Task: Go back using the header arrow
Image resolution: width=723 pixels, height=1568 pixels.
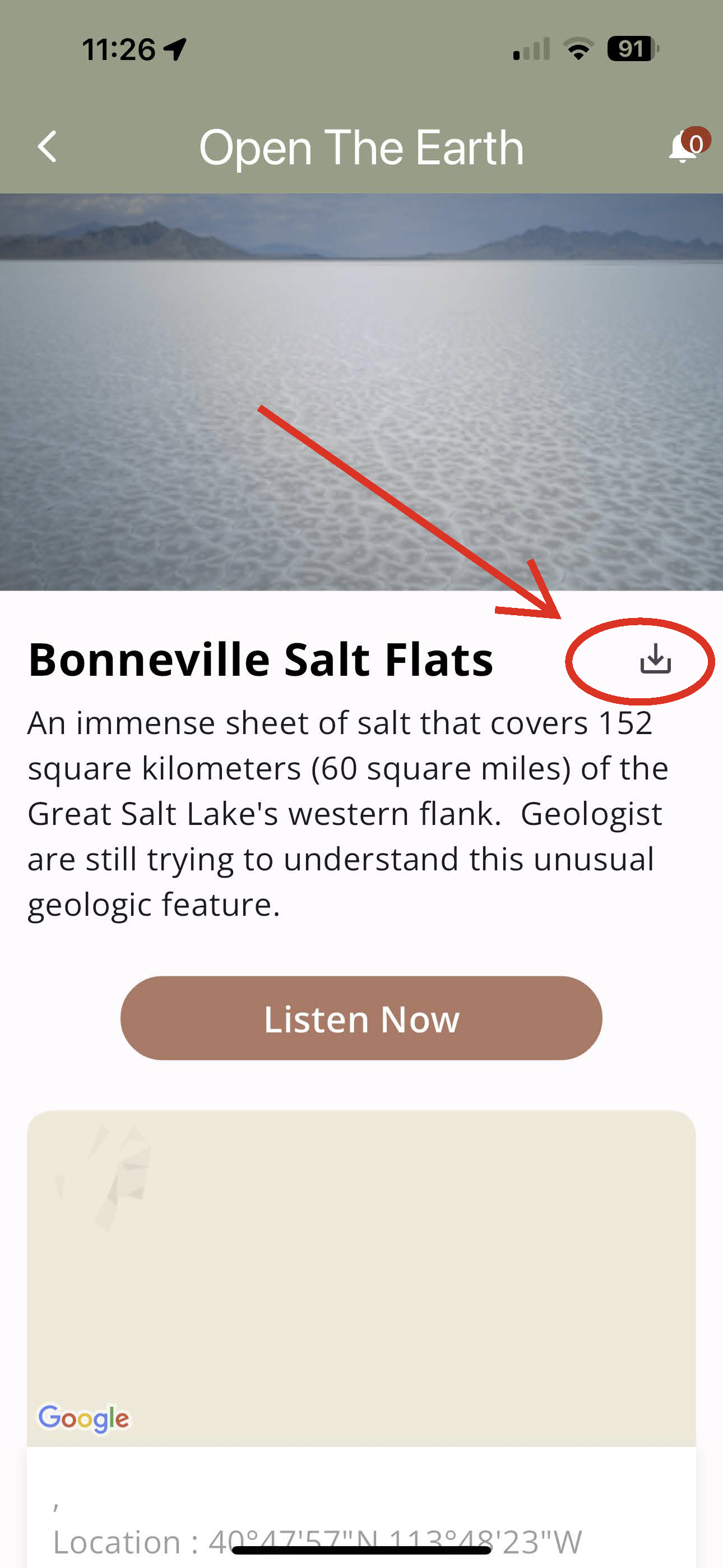Action: click(48, 147)
